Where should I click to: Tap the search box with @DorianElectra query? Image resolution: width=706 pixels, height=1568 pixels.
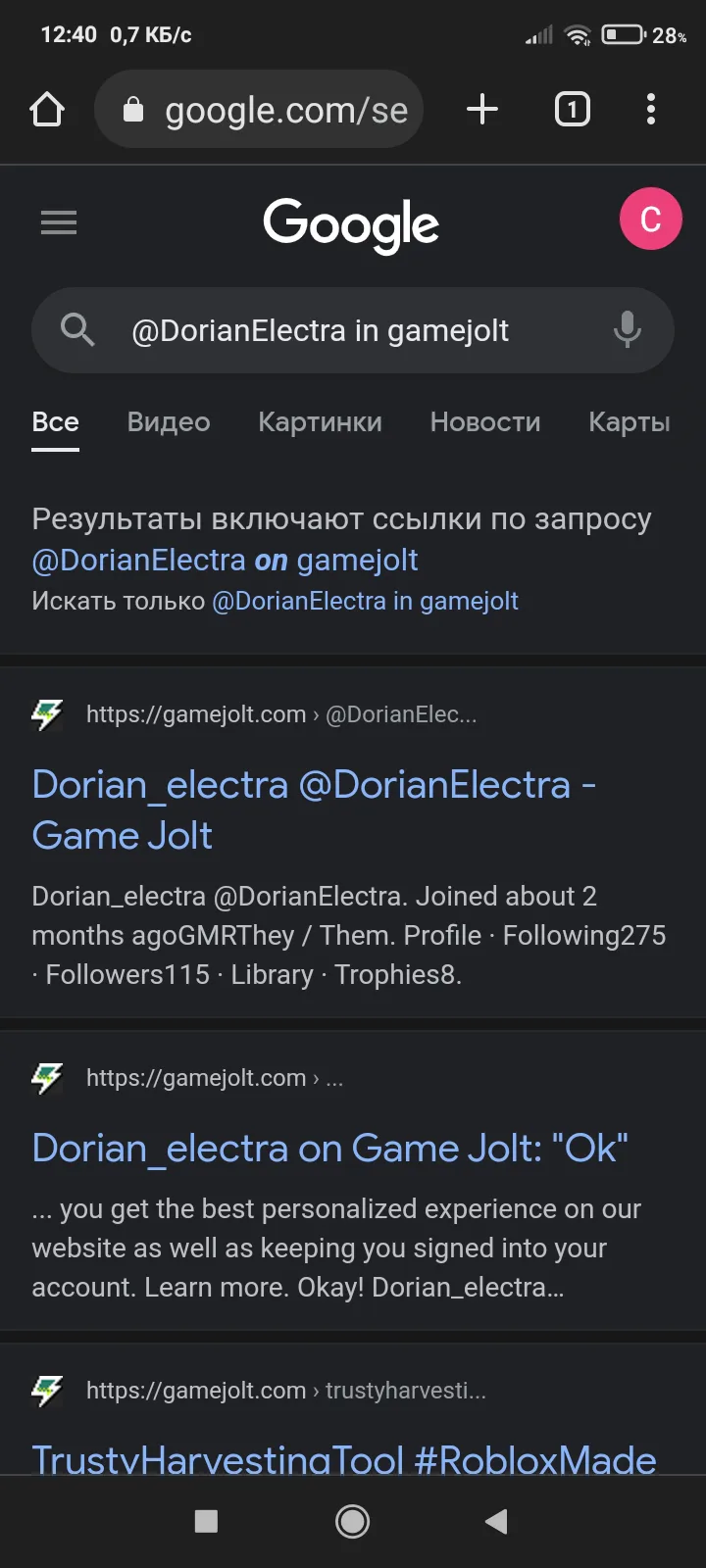click(x=353, y=330)
